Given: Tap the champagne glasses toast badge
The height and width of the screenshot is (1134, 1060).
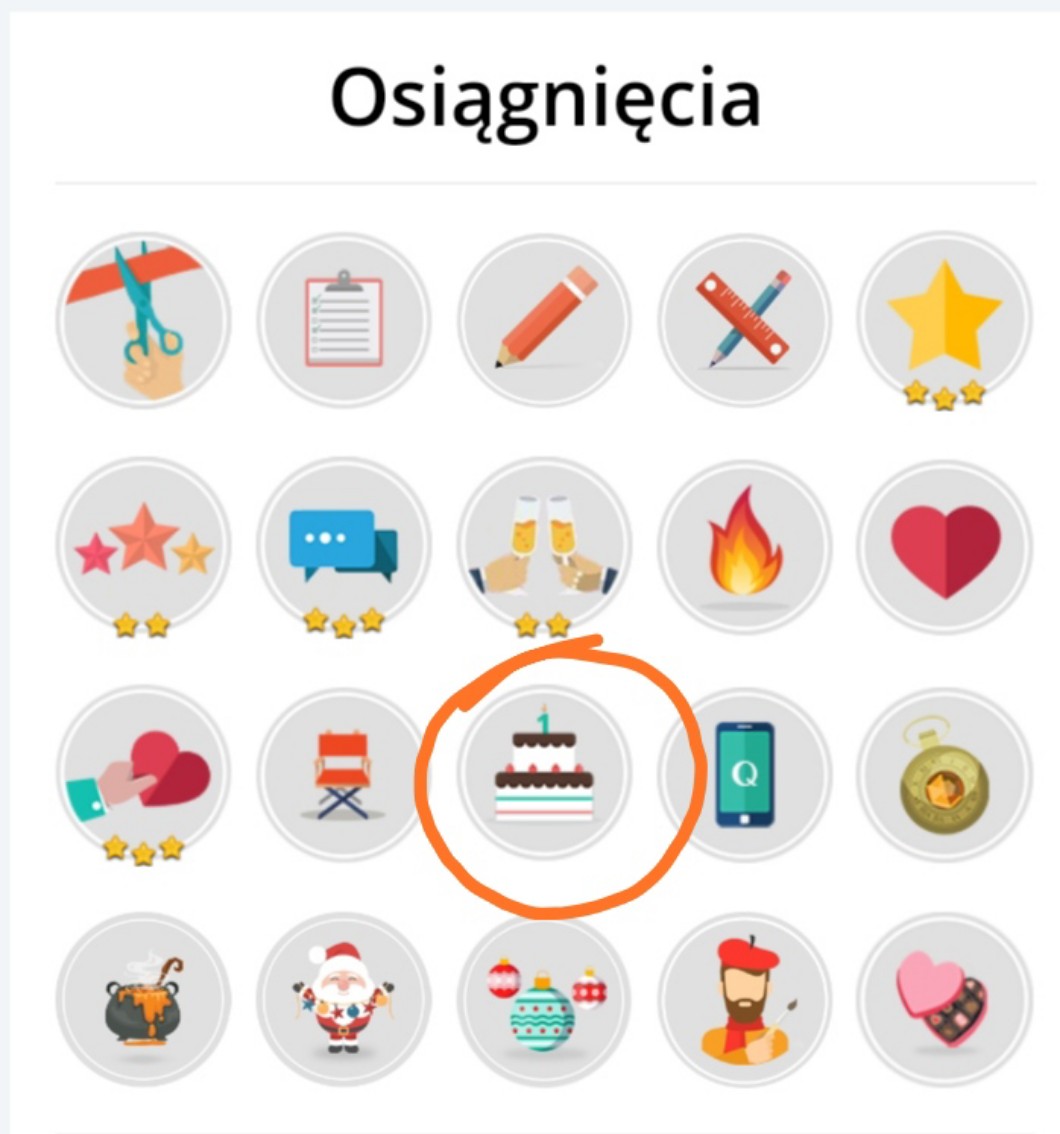Looking at the screenshot, I should [x=545, y=547].
